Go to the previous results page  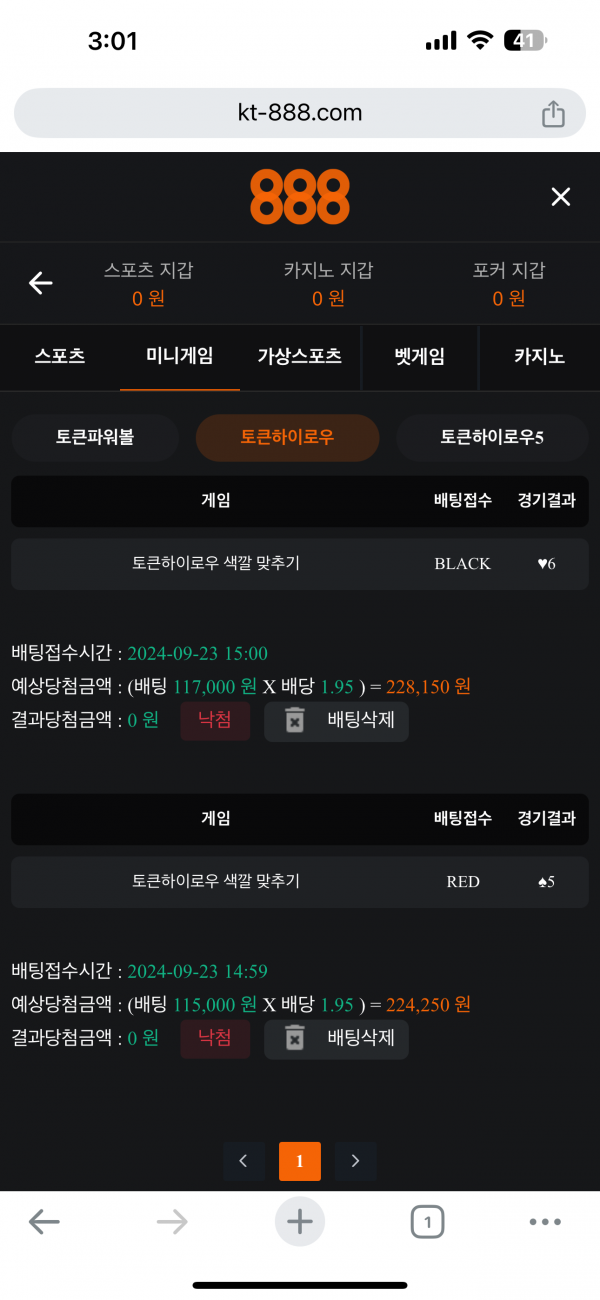tap(244, 1161)
